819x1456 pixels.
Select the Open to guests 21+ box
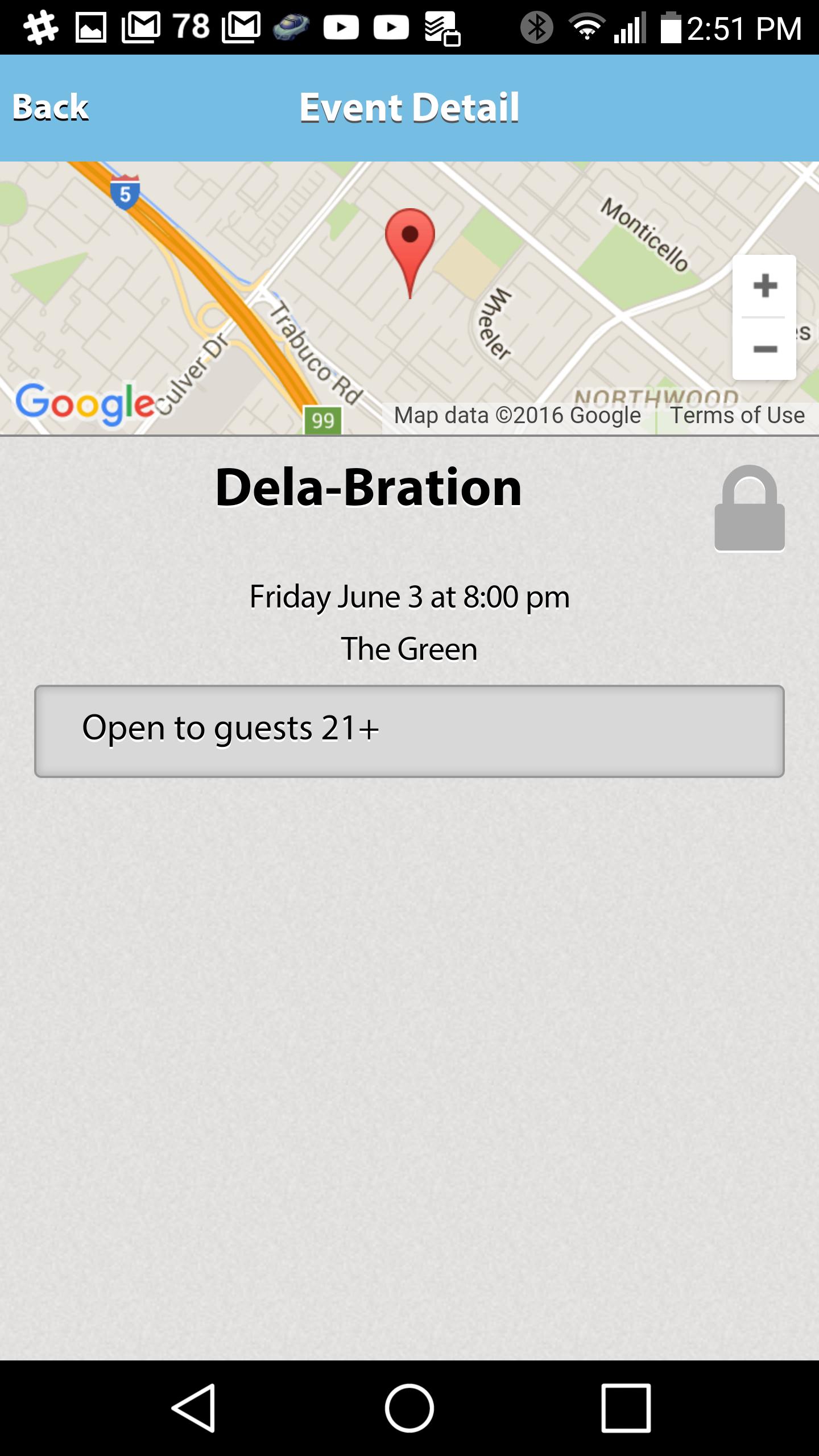coord(409,731)
